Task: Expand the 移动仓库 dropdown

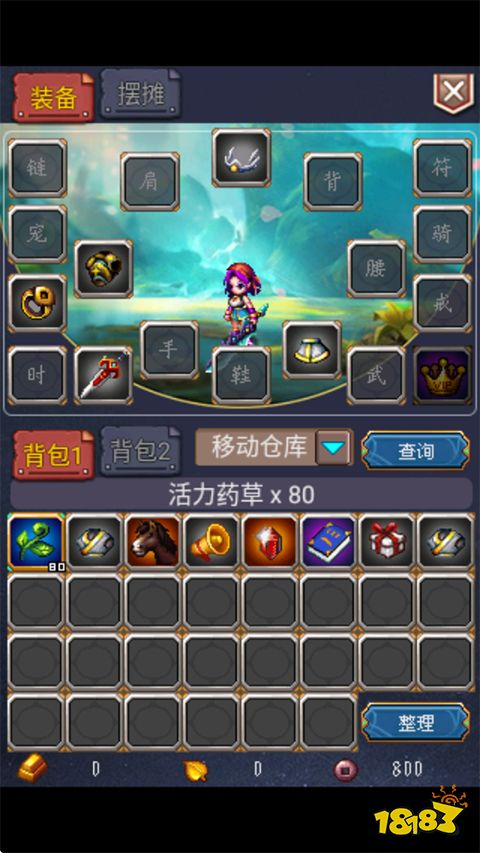Action: 334,448
